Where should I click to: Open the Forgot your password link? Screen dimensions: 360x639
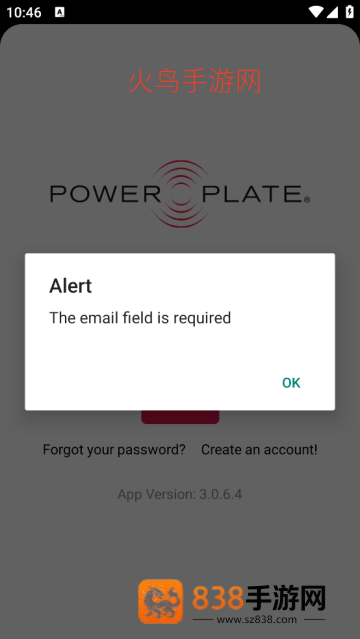click(x=114, y=450)
